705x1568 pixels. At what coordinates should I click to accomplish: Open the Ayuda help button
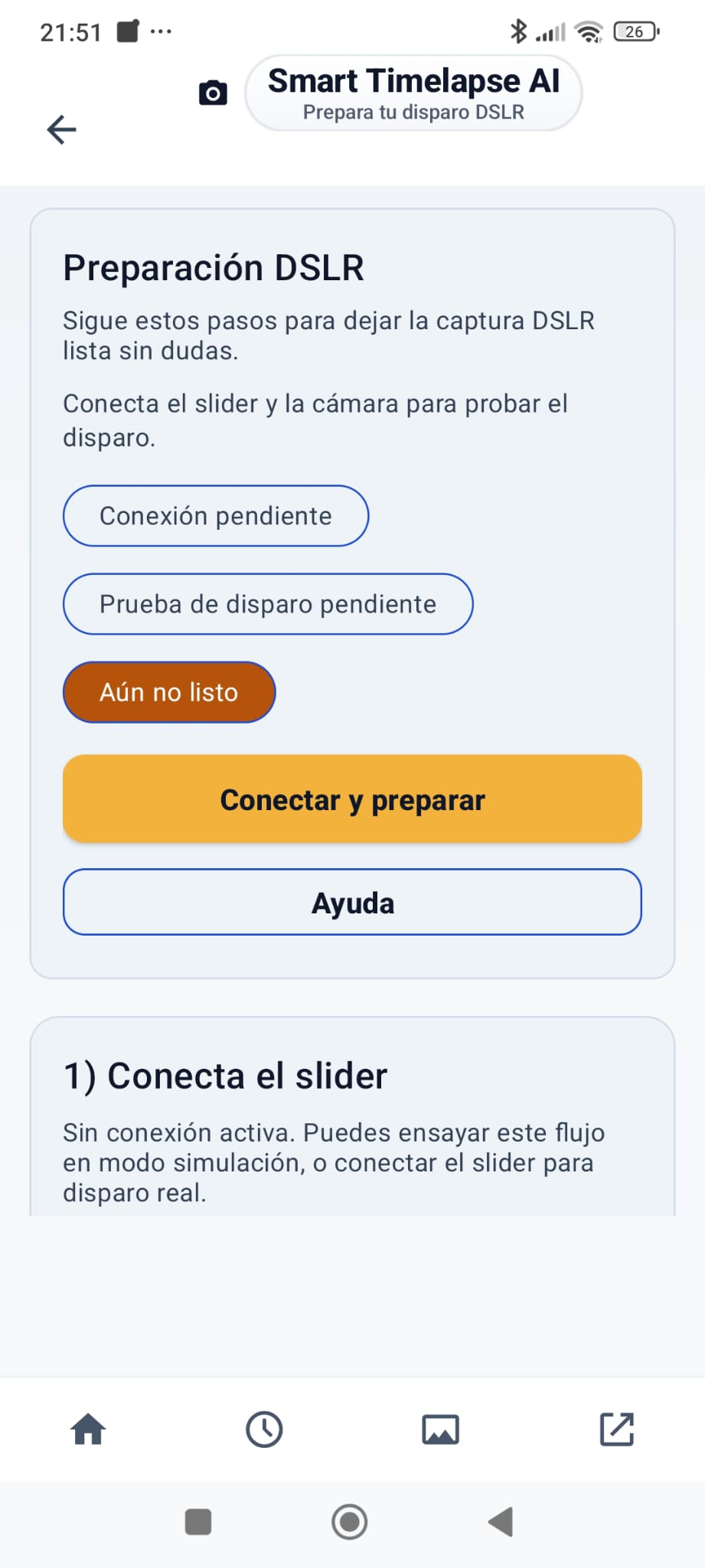coord(352,902)
